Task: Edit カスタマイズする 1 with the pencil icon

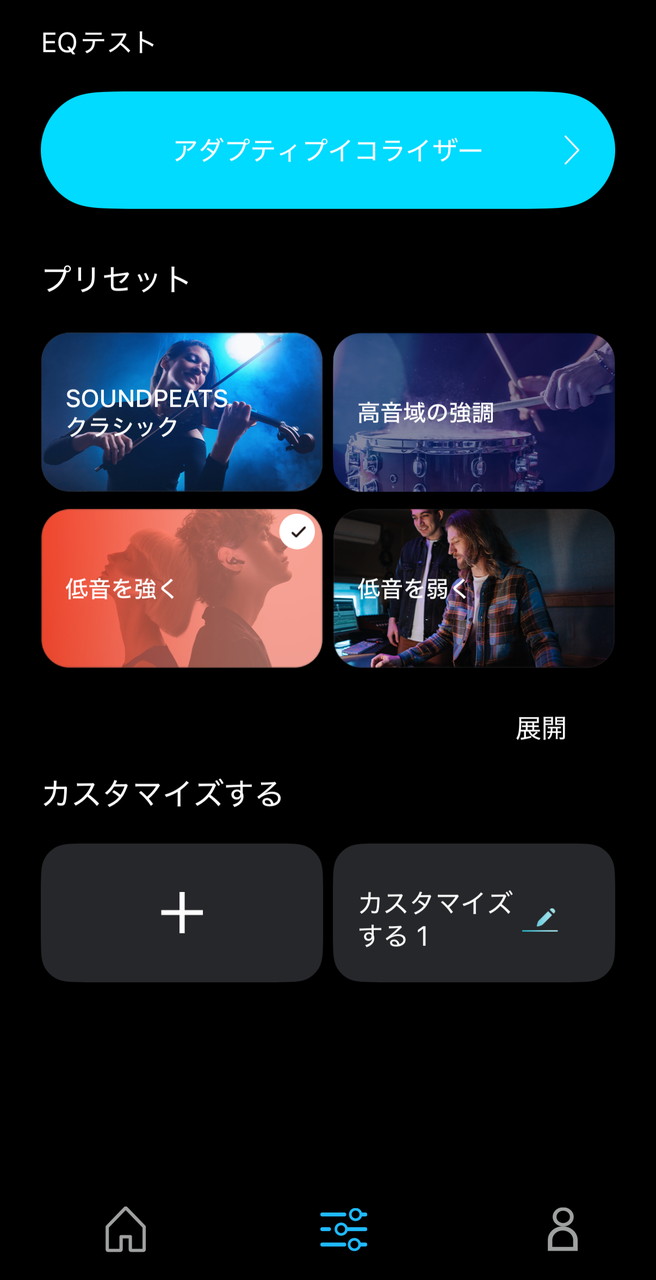Action: 544,918
